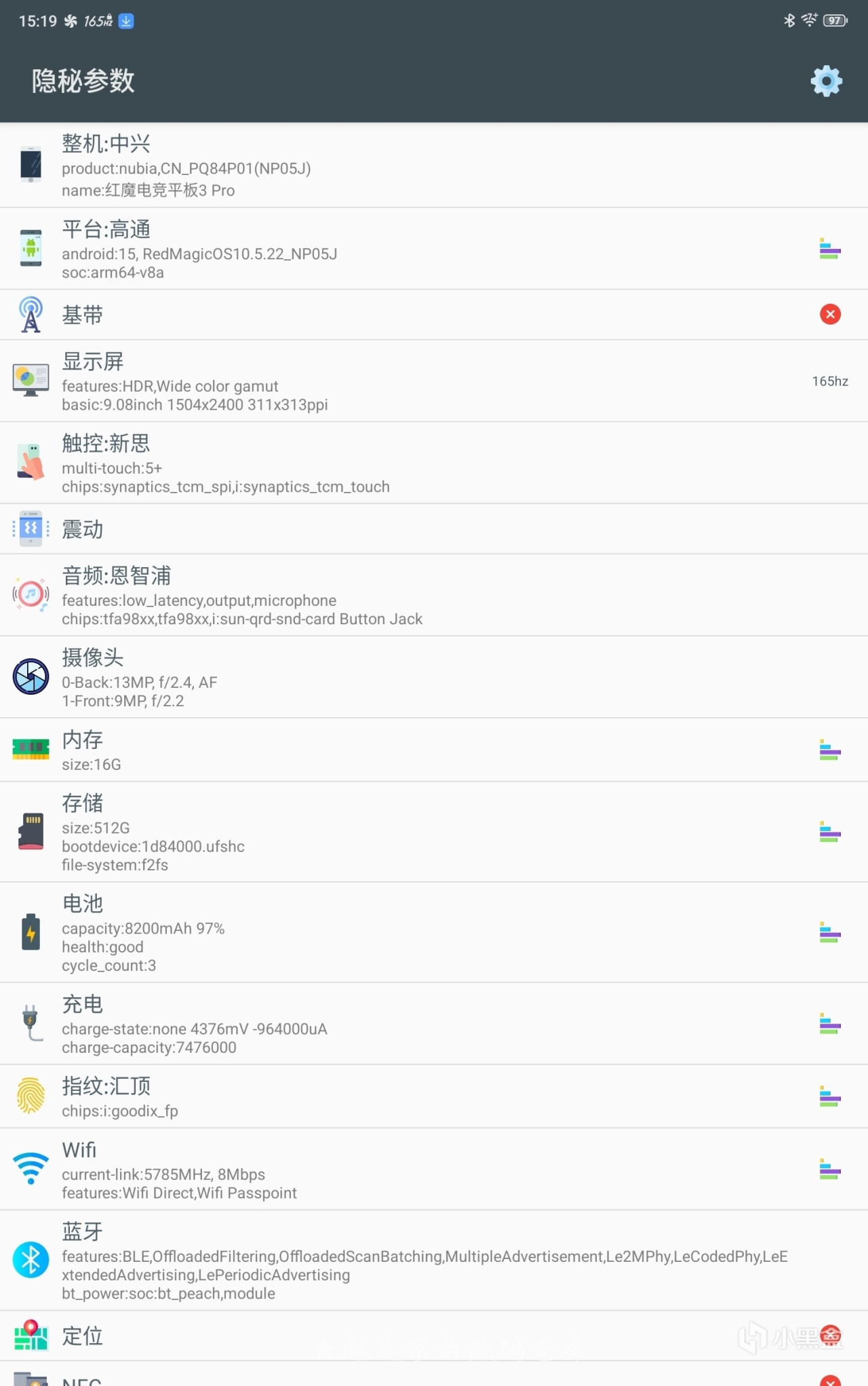Screen dimensions: 868x1386
Task: Open the 平台:高通 platform details
Action: coord(434,249)
